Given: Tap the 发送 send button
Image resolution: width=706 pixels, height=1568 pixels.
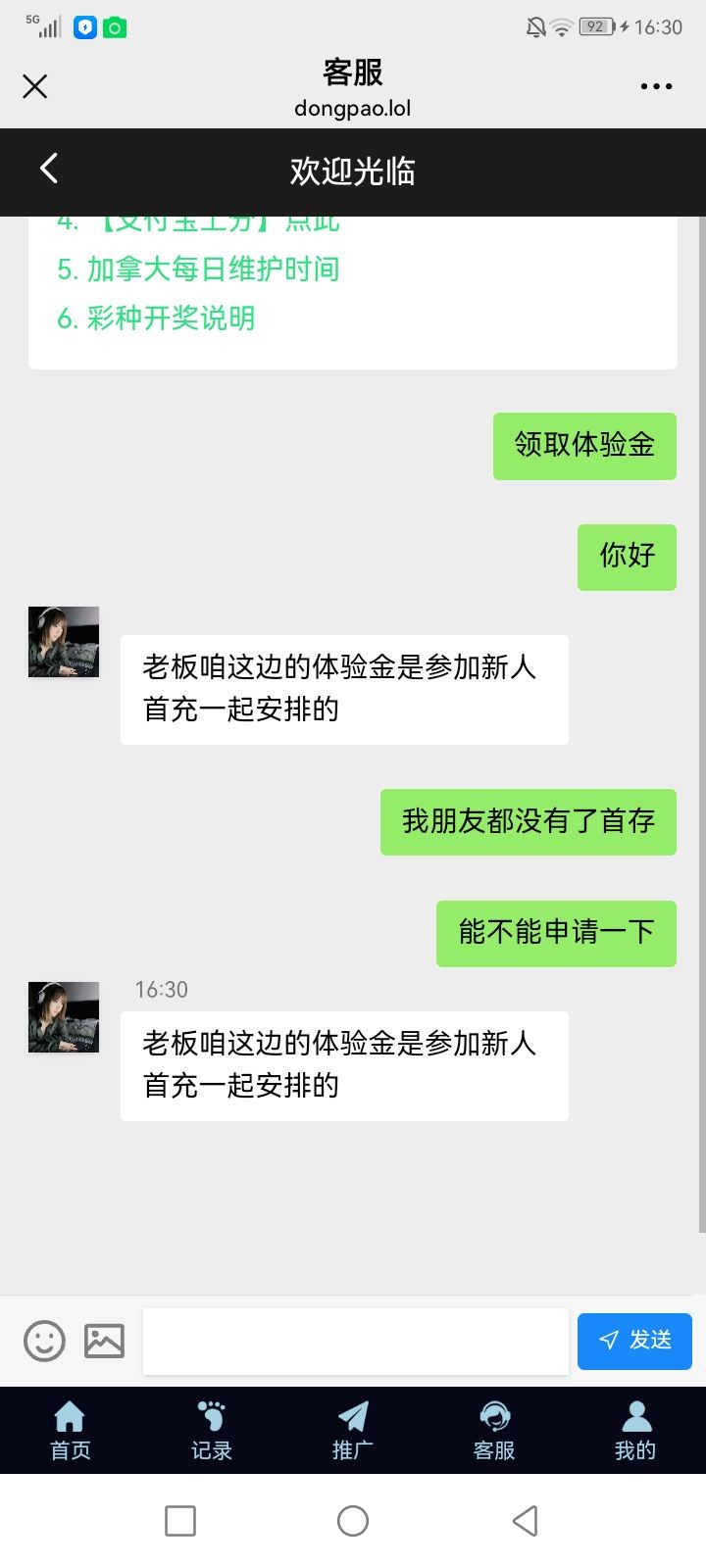Looking at the screenshot, I should point(634,1341).
